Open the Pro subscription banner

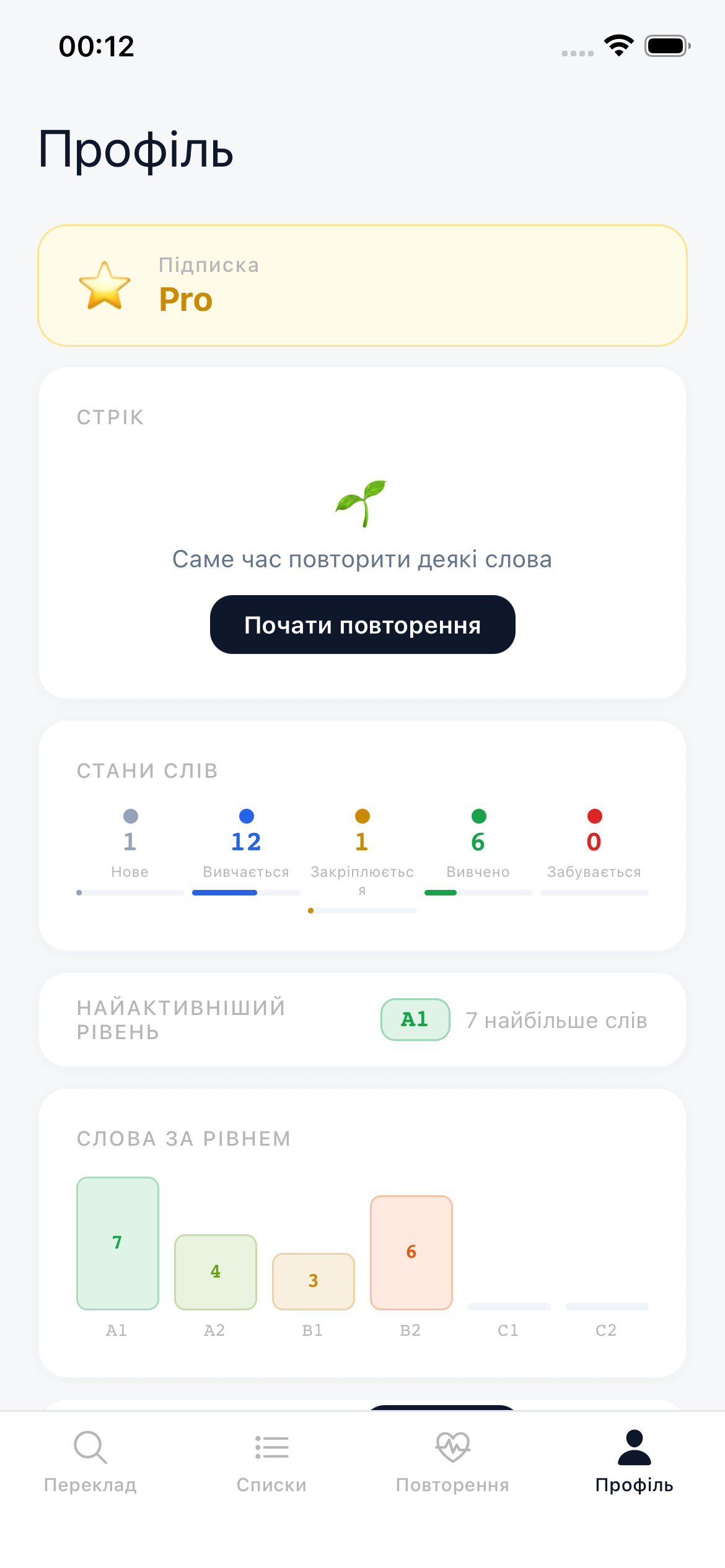pyautogui.click(x=362, y=285)
